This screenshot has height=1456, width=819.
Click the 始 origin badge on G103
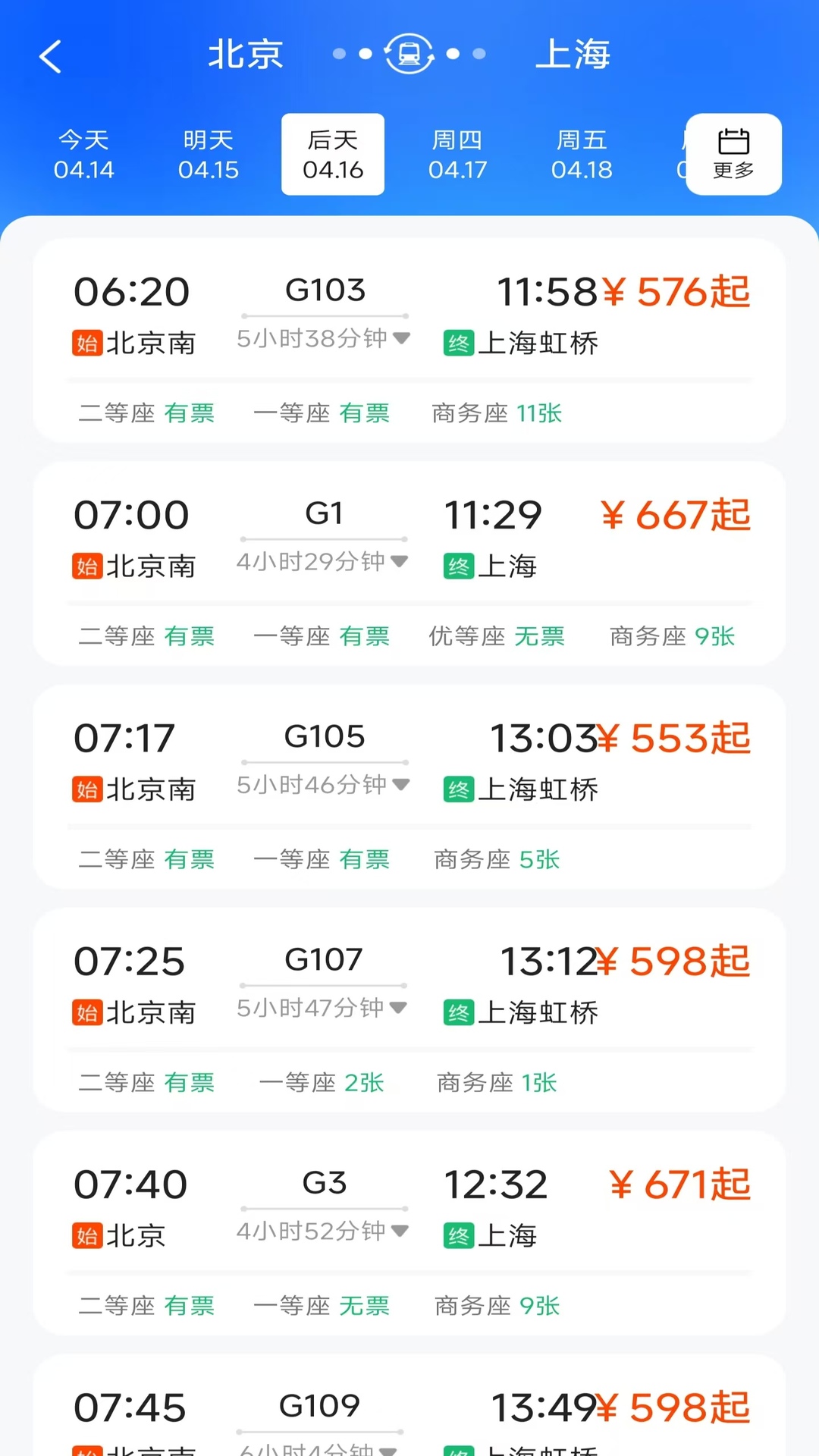tap(86, 343)
